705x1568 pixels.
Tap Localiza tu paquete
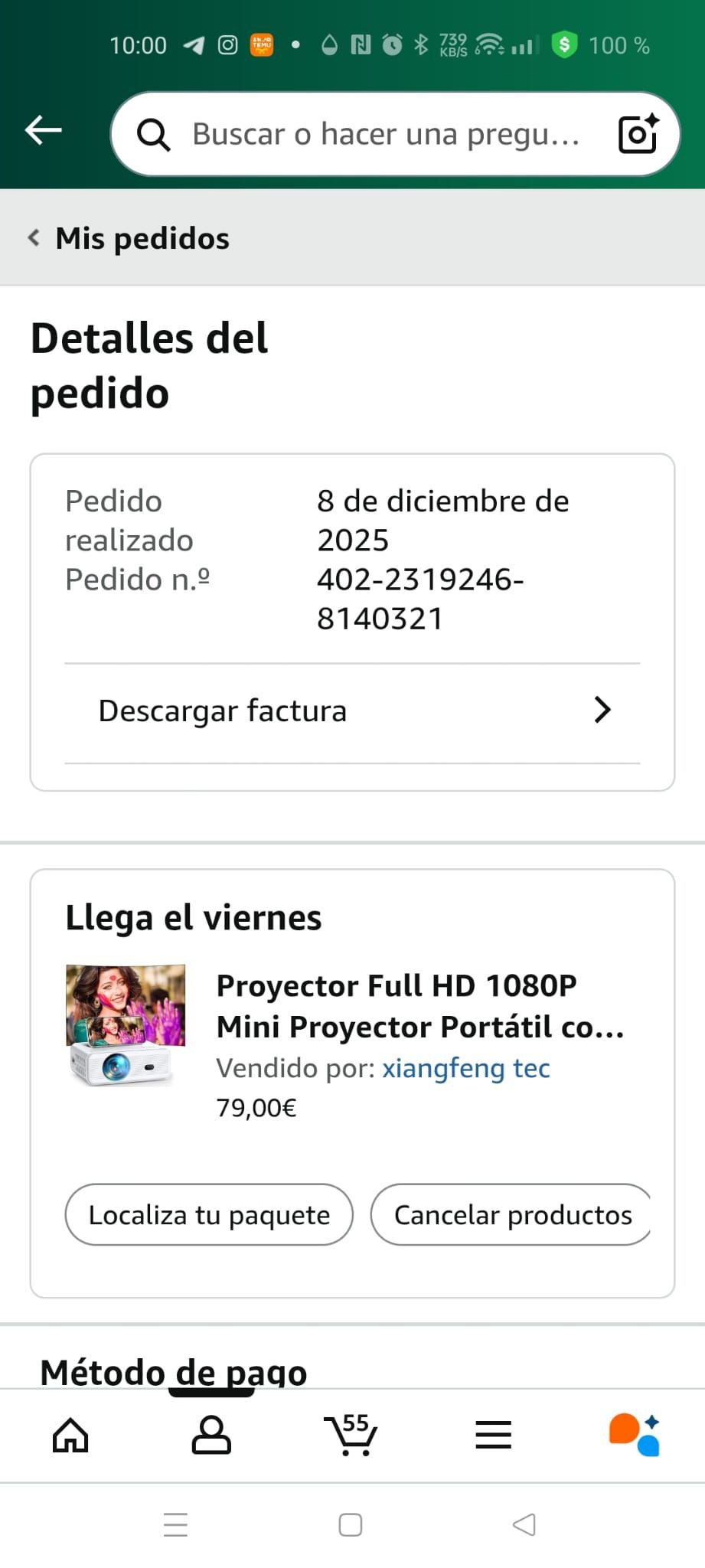(x=209, y=1215)
